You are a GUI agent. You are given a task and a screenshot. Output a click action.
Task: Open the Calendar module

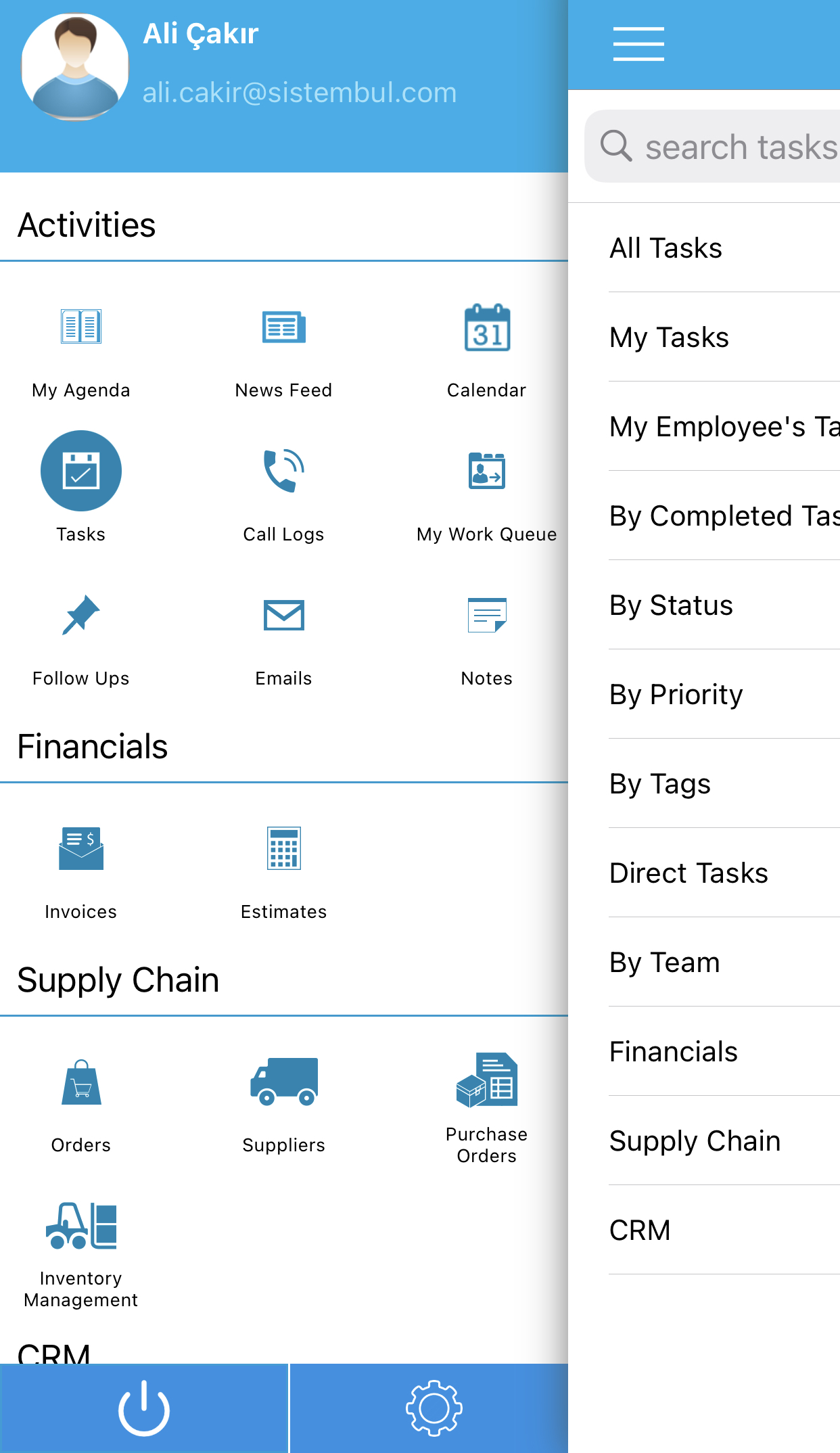487,351
